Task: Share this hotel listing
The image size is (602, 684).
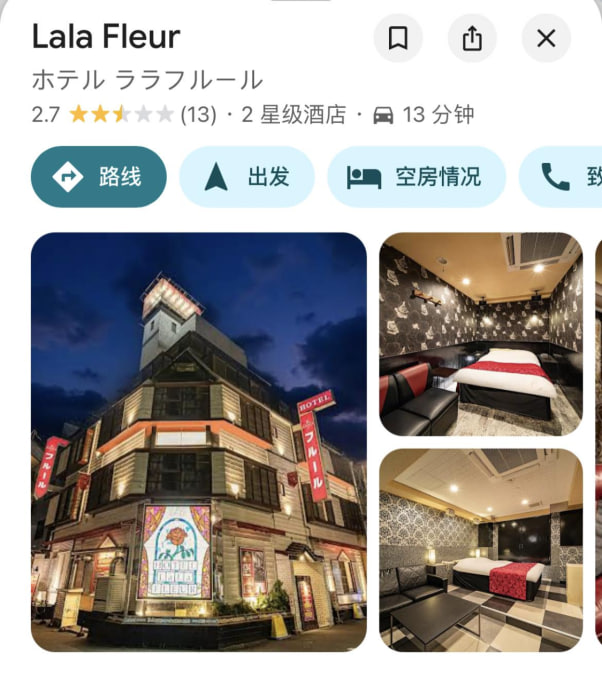Action: [x=472, y=39]
